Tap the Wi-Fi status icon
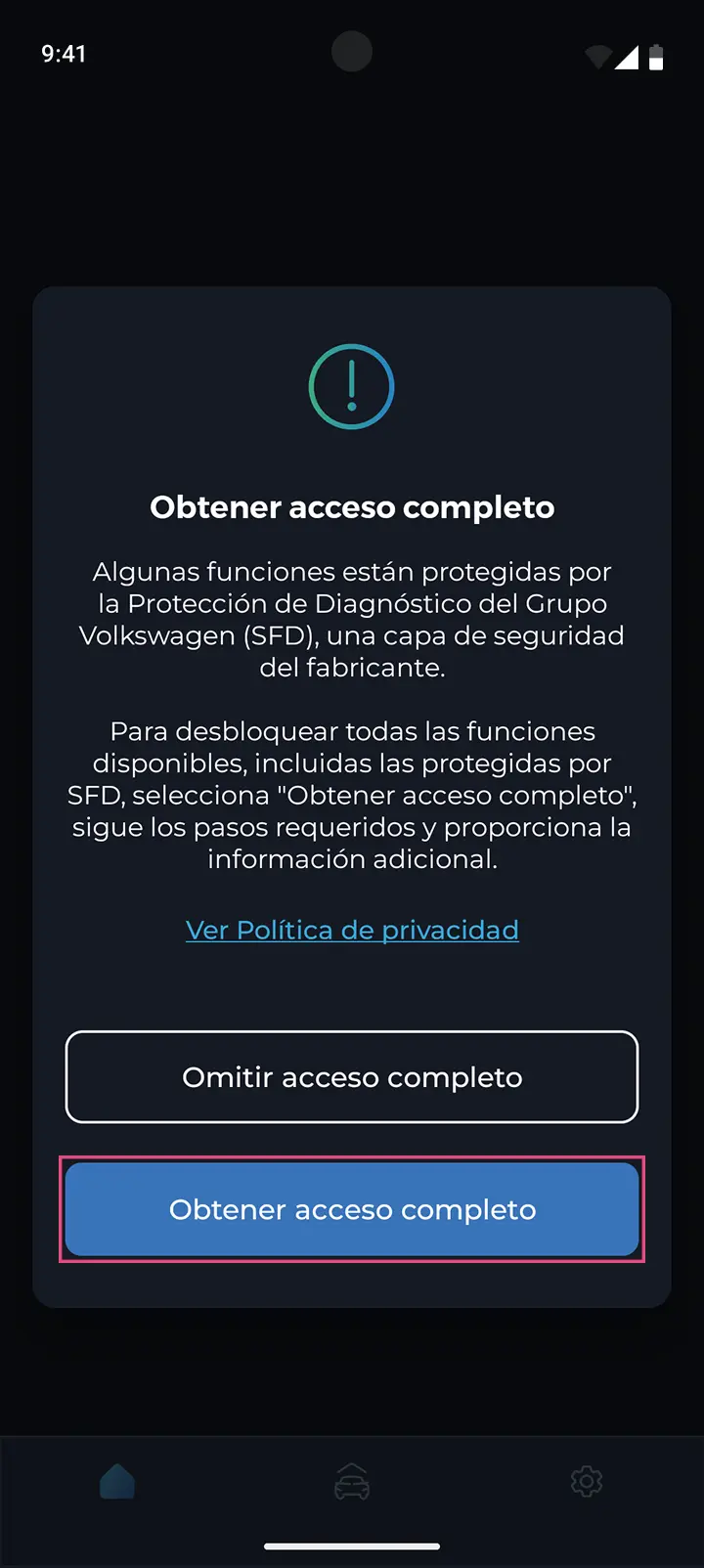 pyautogui.click(x=597, y=54)
